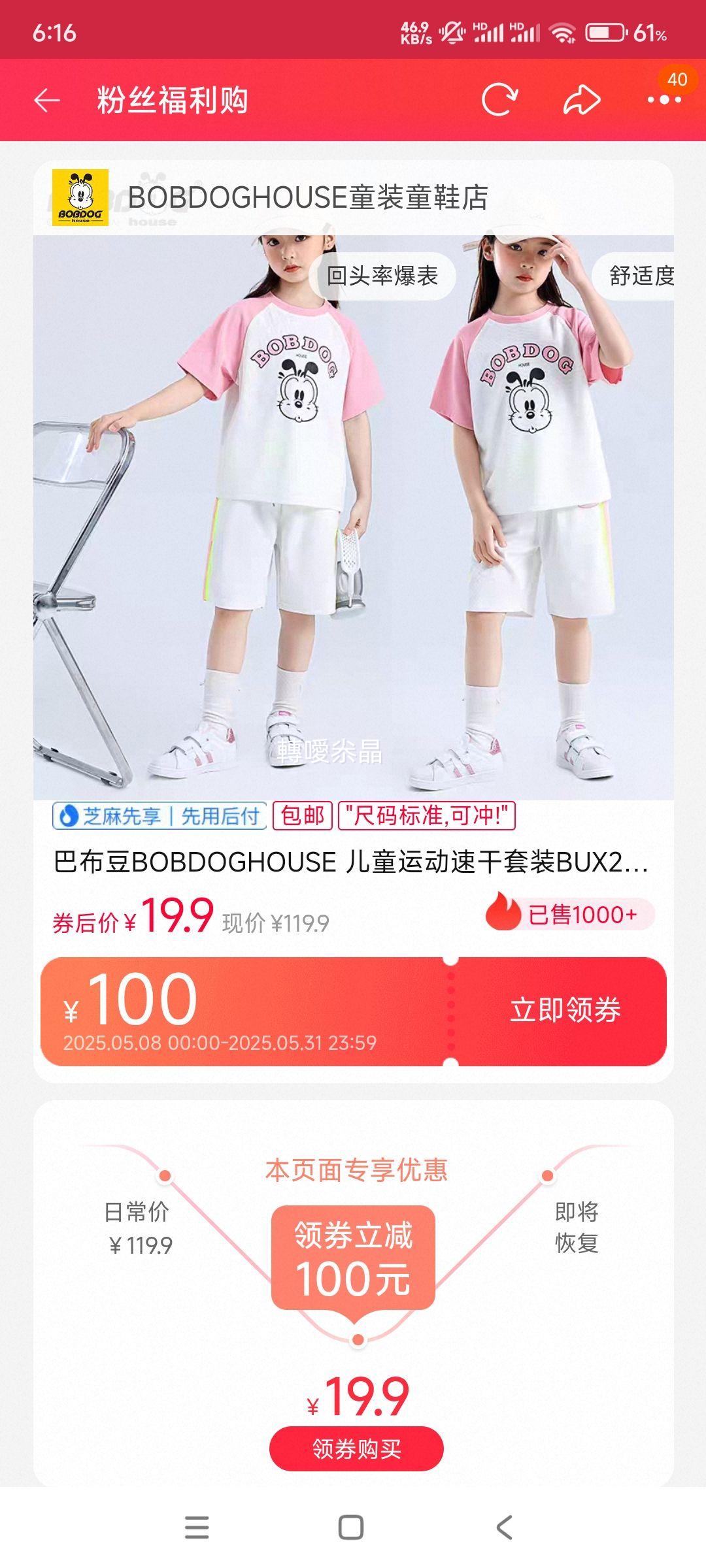The width and height of the screenshot is (706, 1568).
Task: Tap 领券购买 to buy at ¥19.9
Action: pos(356,1448)
